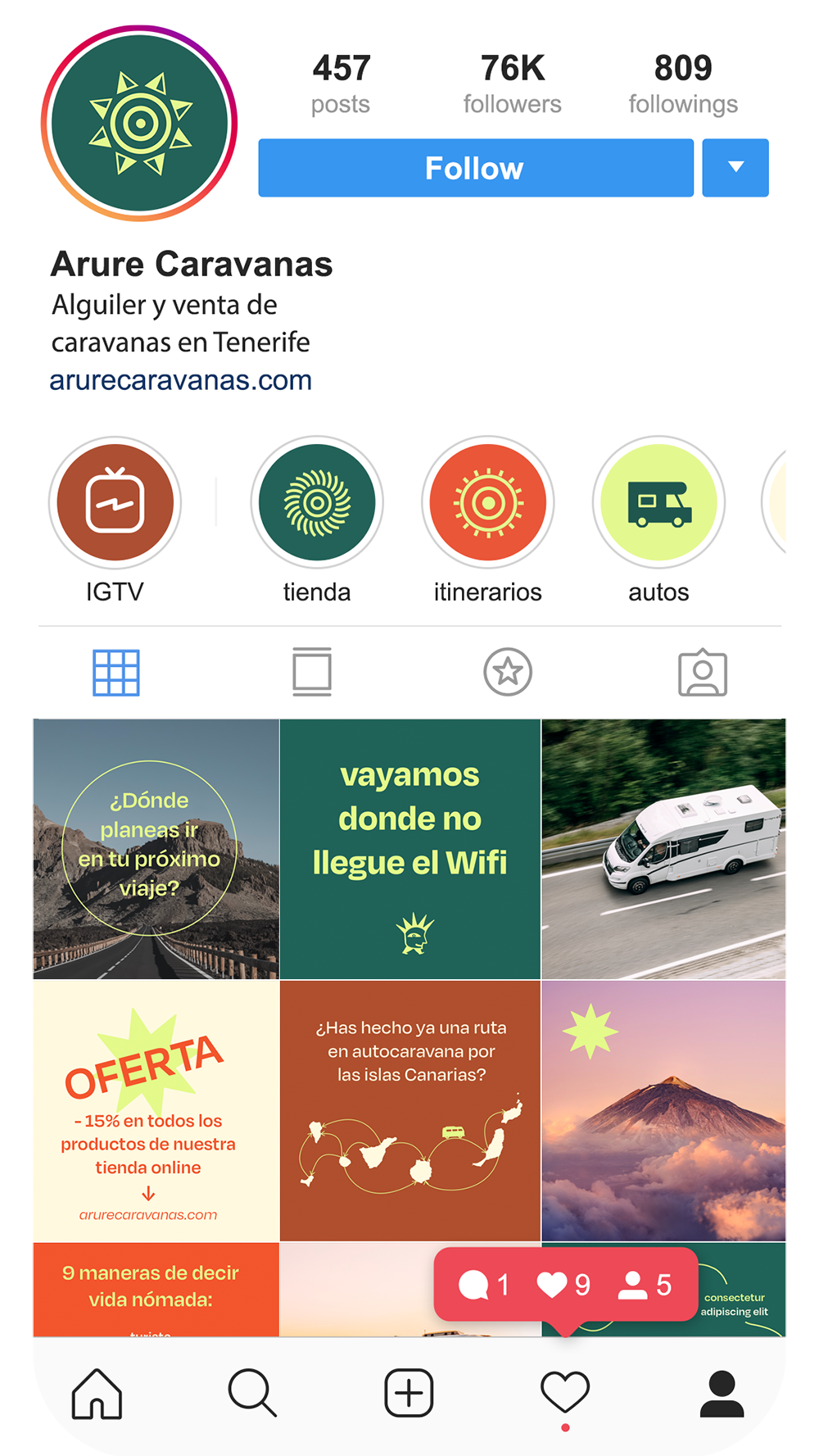The width and height of the screenshot is (819, 1456).
Task: Open the arurecaravanas.com link
Action: coord(181,380)
